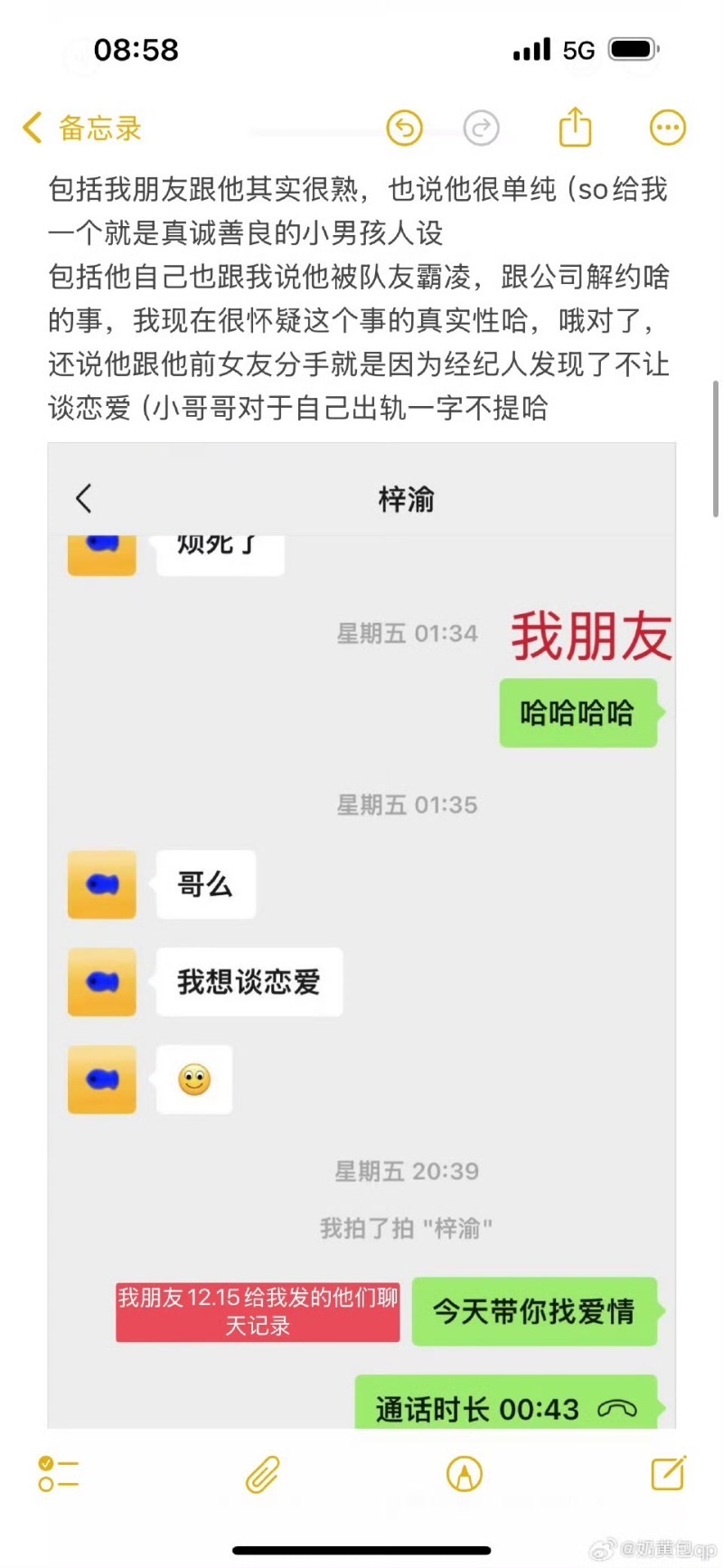Undo the last edit
The width and height of the screenshot is (723, 1568).
click(405, 128)
